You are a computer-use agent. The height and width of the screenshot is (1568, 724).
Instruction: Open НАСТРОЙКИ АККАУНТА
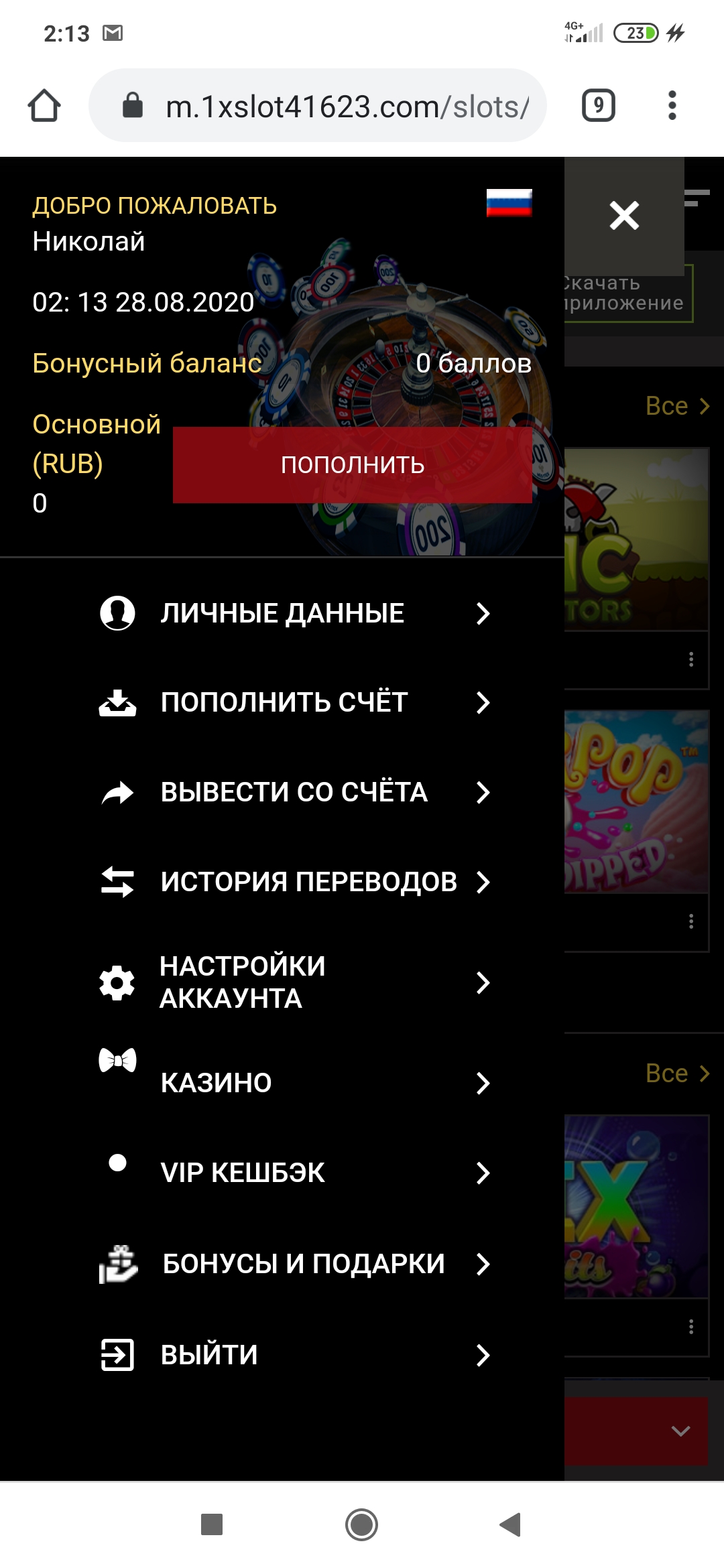point(295,982)
